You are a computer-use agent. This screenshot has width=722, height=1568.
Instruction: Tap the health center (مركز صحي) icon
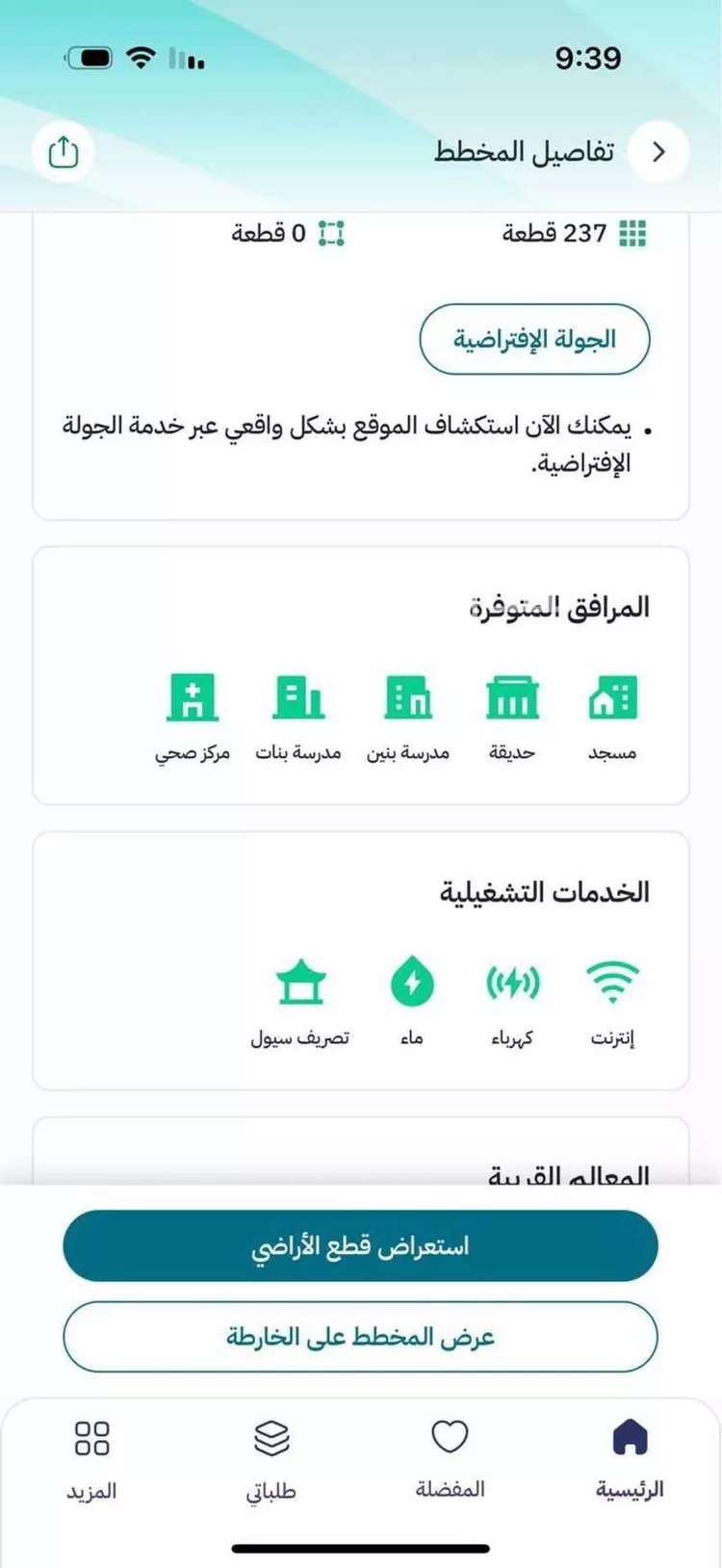[x=190, y=698]
